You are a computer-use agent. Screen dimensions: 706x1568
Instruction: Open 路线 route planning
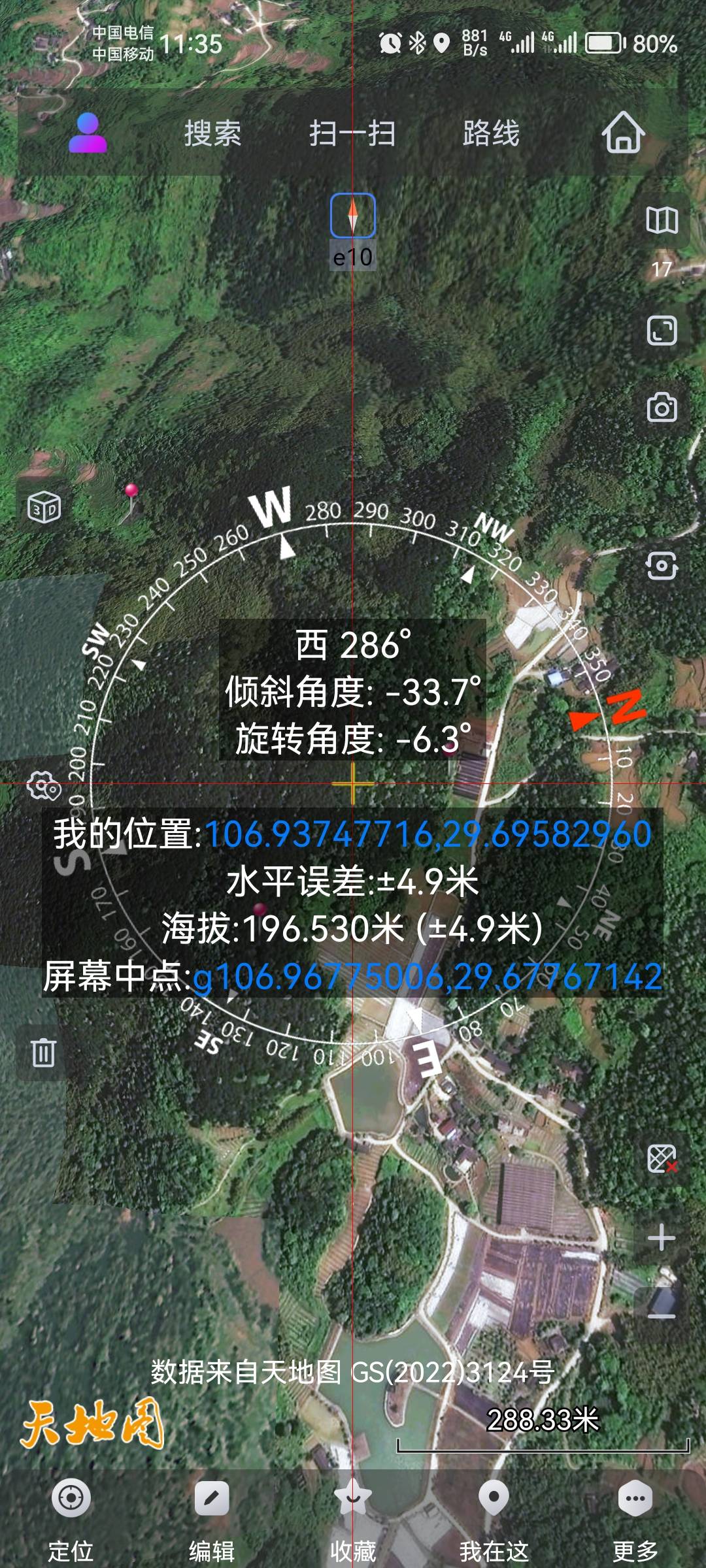pos(492,133)
